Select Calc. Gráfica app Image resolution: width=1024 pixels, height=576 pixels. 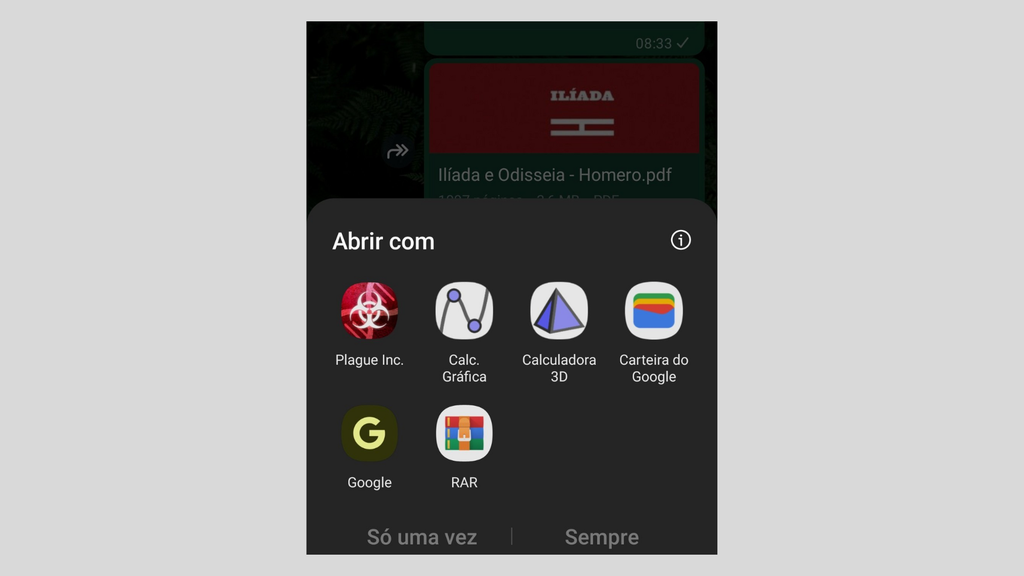[x=464, y=311]
